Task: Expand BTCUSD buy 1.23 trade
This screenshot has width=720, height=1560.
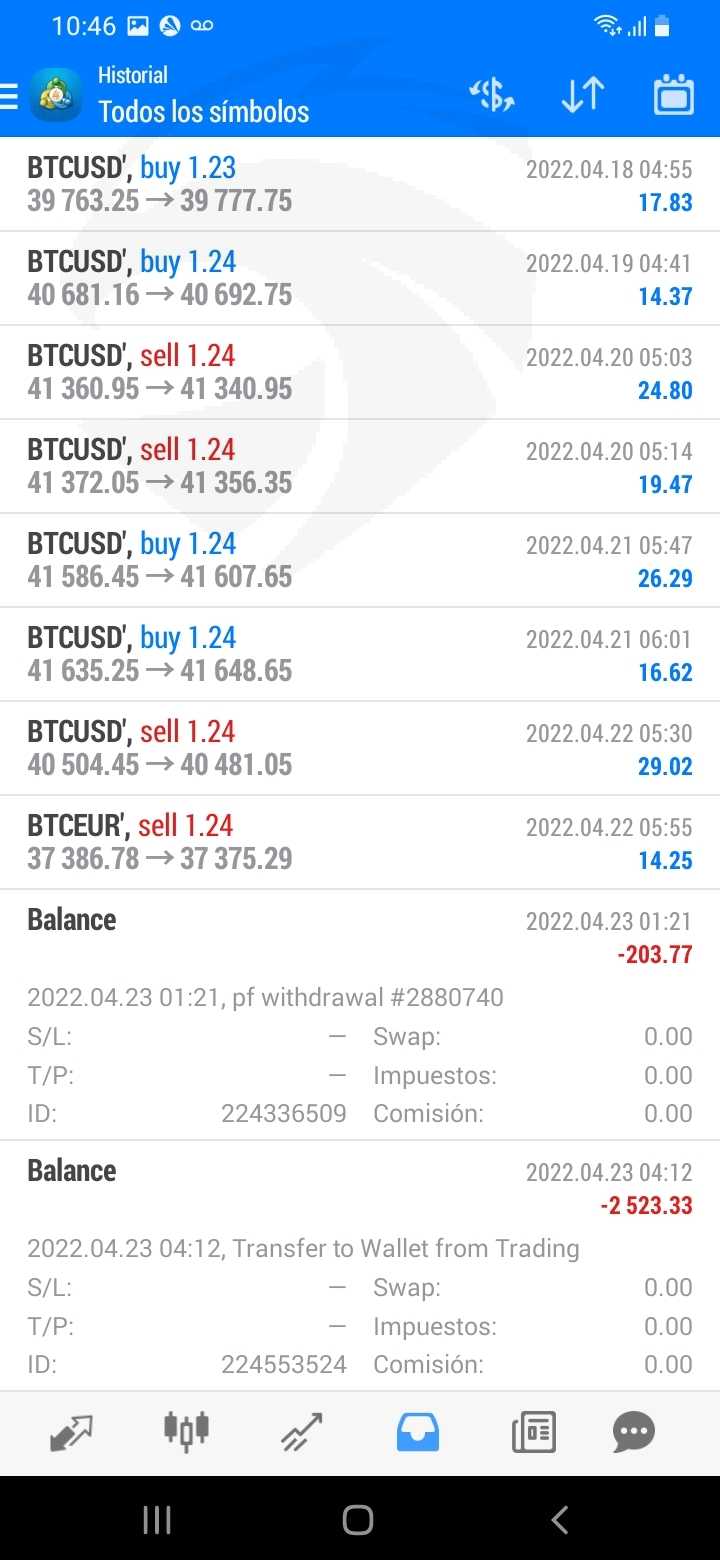Action: pyautogui.click(x=360, y=185)
